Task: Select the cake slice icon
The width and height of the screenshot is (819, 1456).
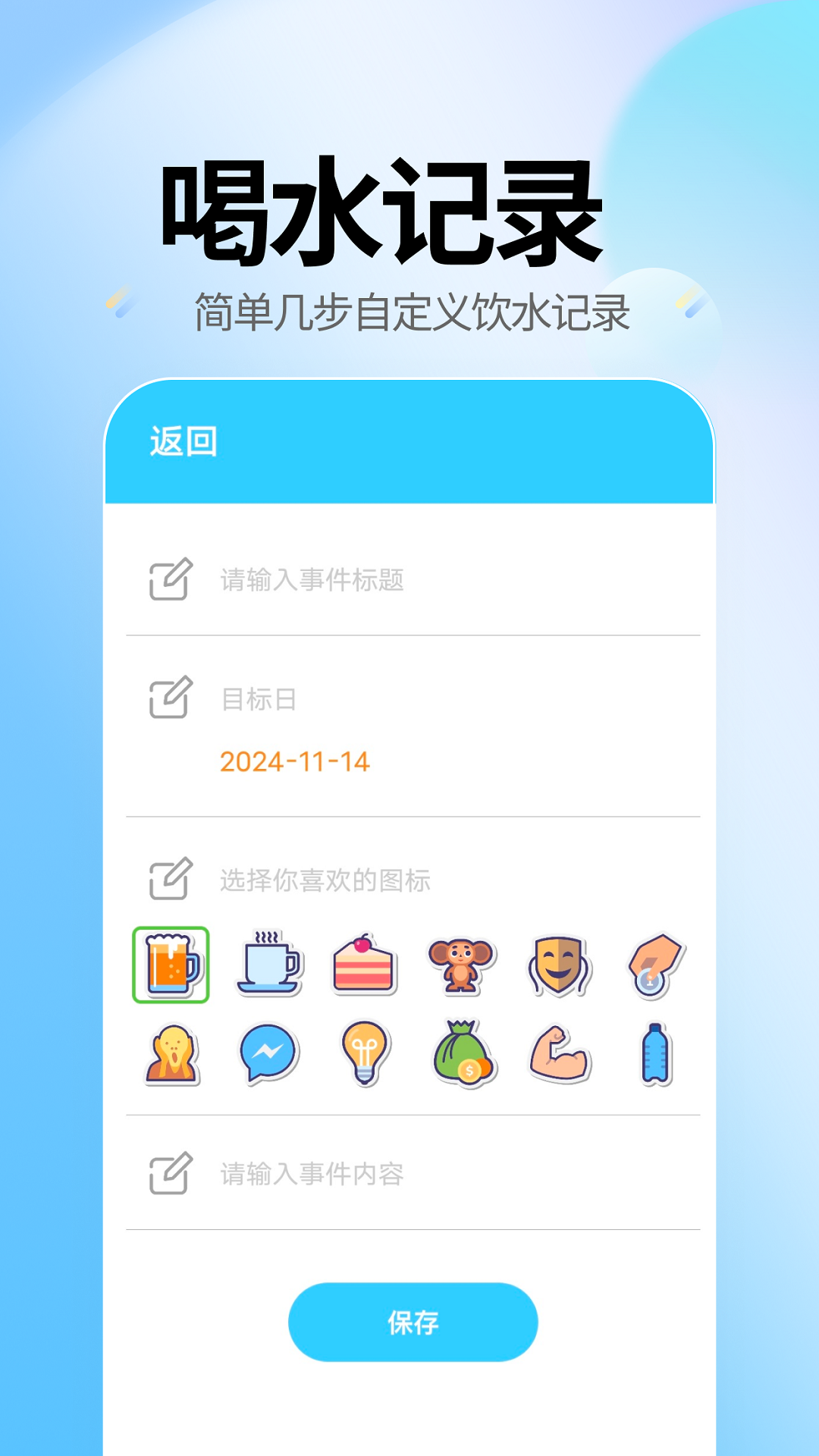Action: pos(366,964)
